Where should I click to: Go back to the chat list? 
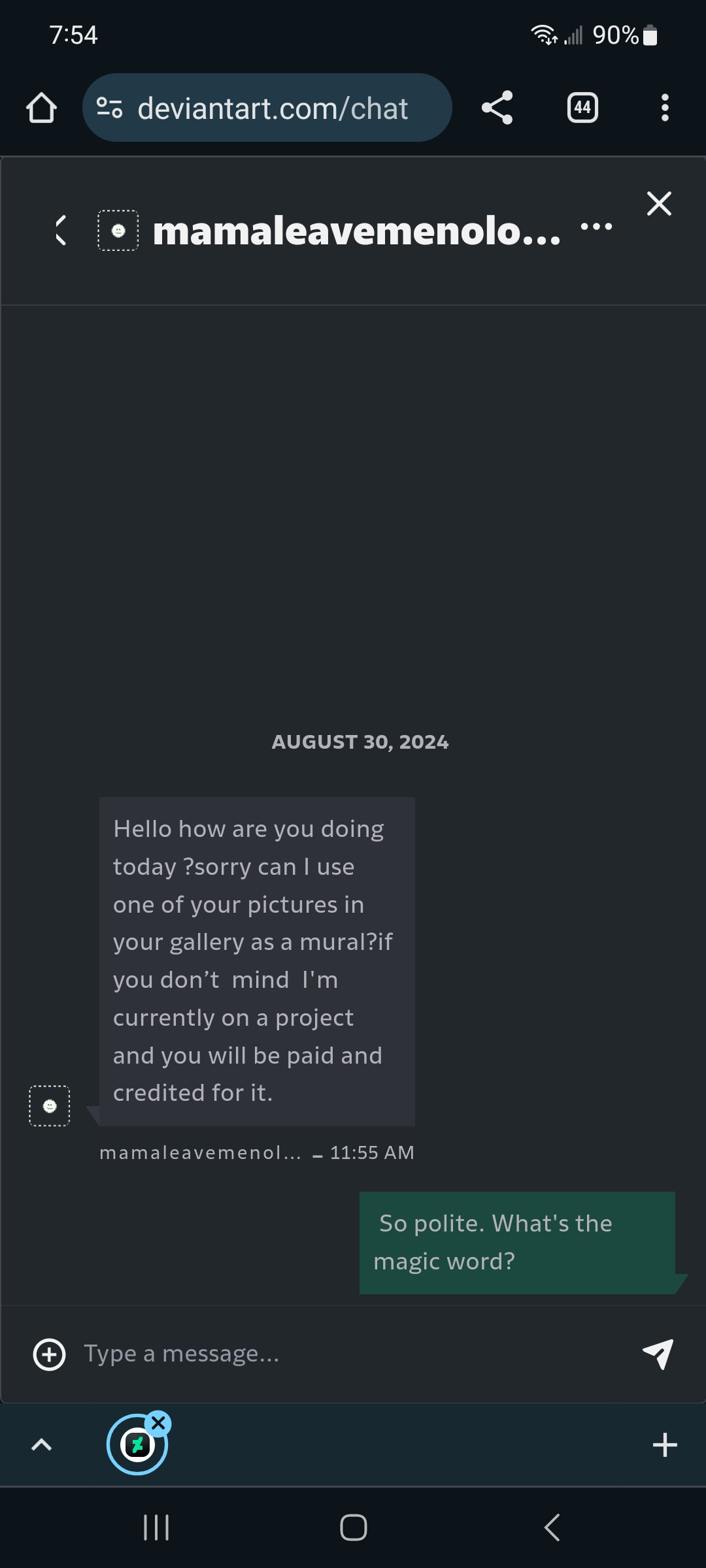pos(60,231)
